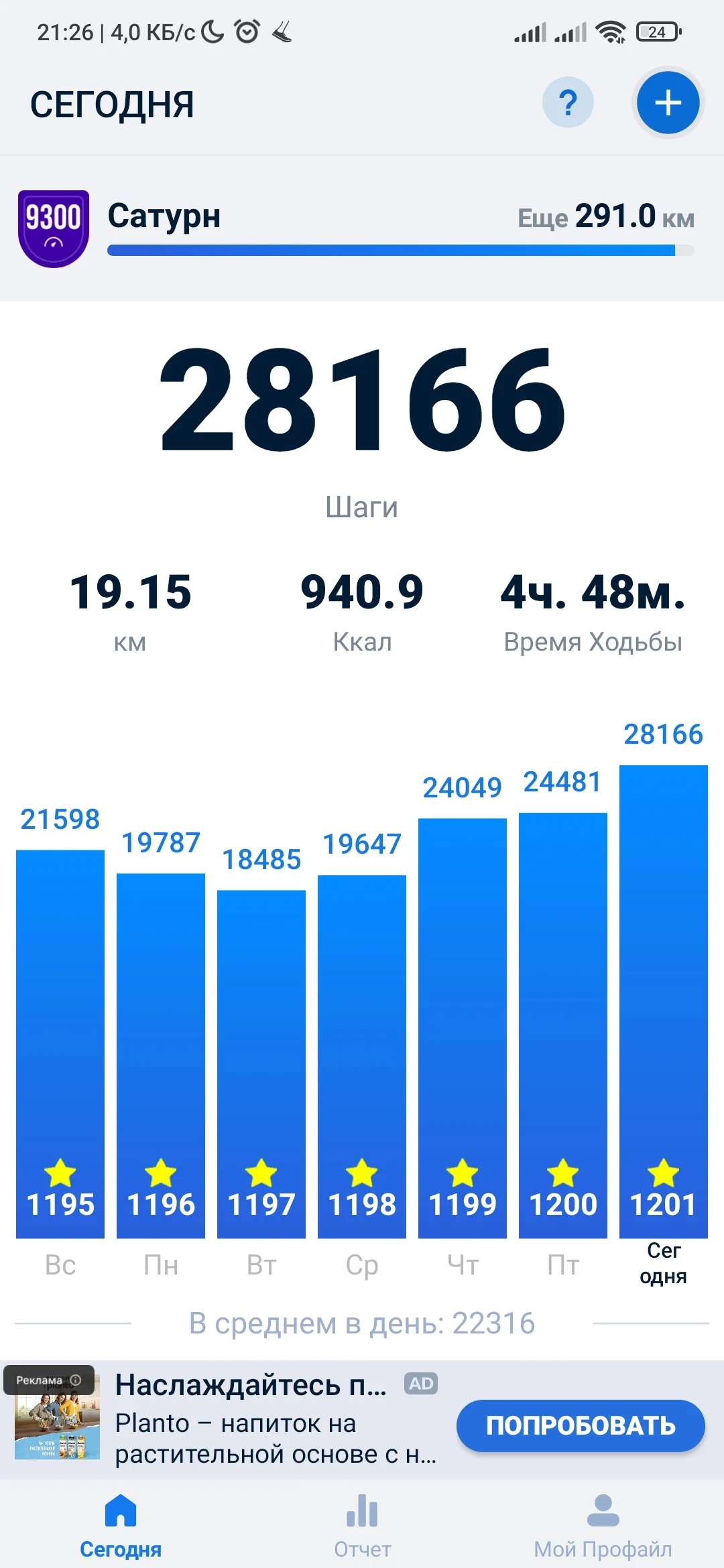Viewport: 724px width, 1568px height.
Task: Open the help question mark
Action: point(568,103)
